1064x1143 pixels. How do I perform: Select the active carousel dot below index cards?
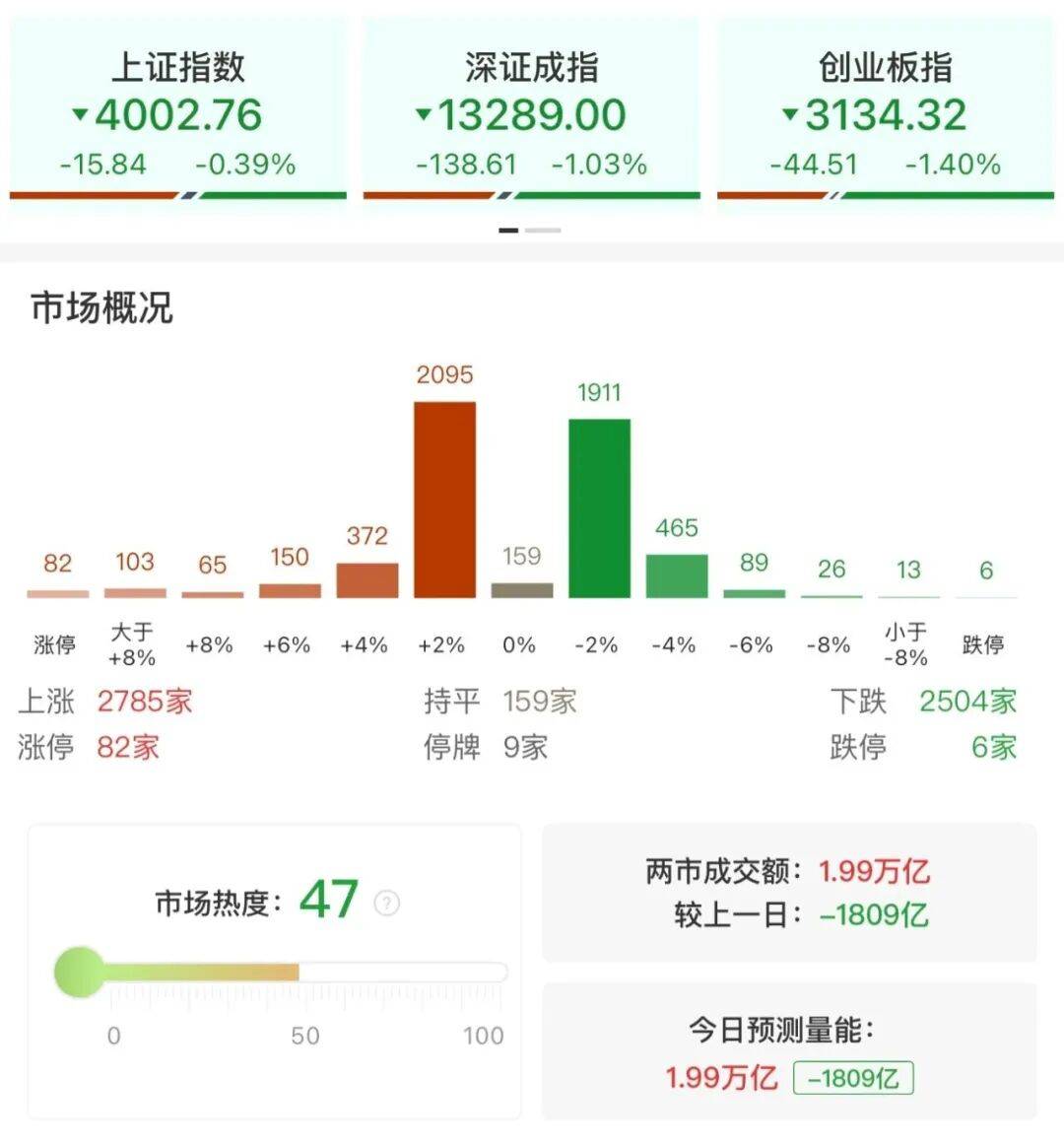(509, 229)
